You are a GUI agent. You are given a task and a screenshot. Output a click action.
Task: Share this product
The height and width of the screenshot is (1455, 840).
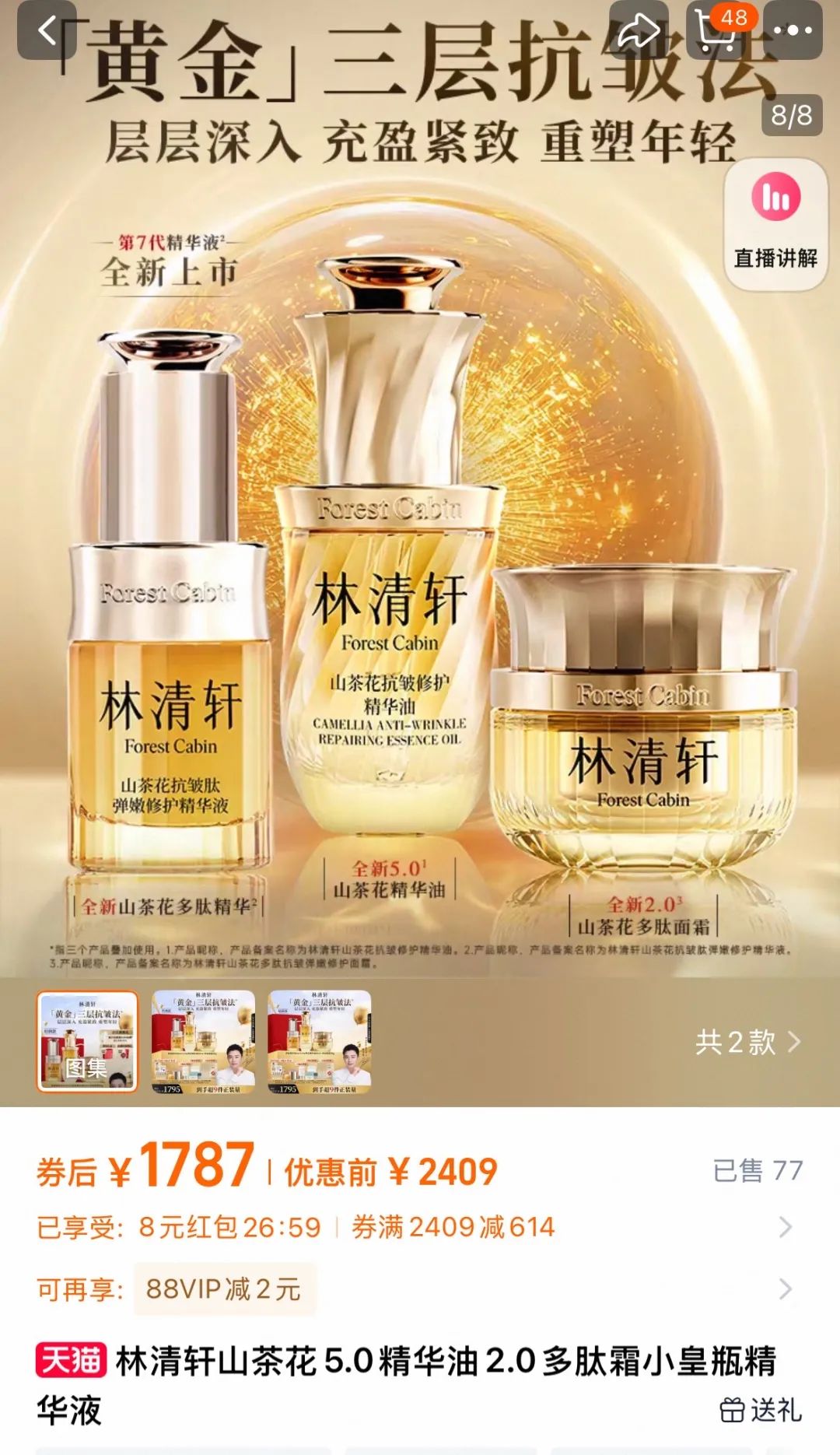[639, 31]
